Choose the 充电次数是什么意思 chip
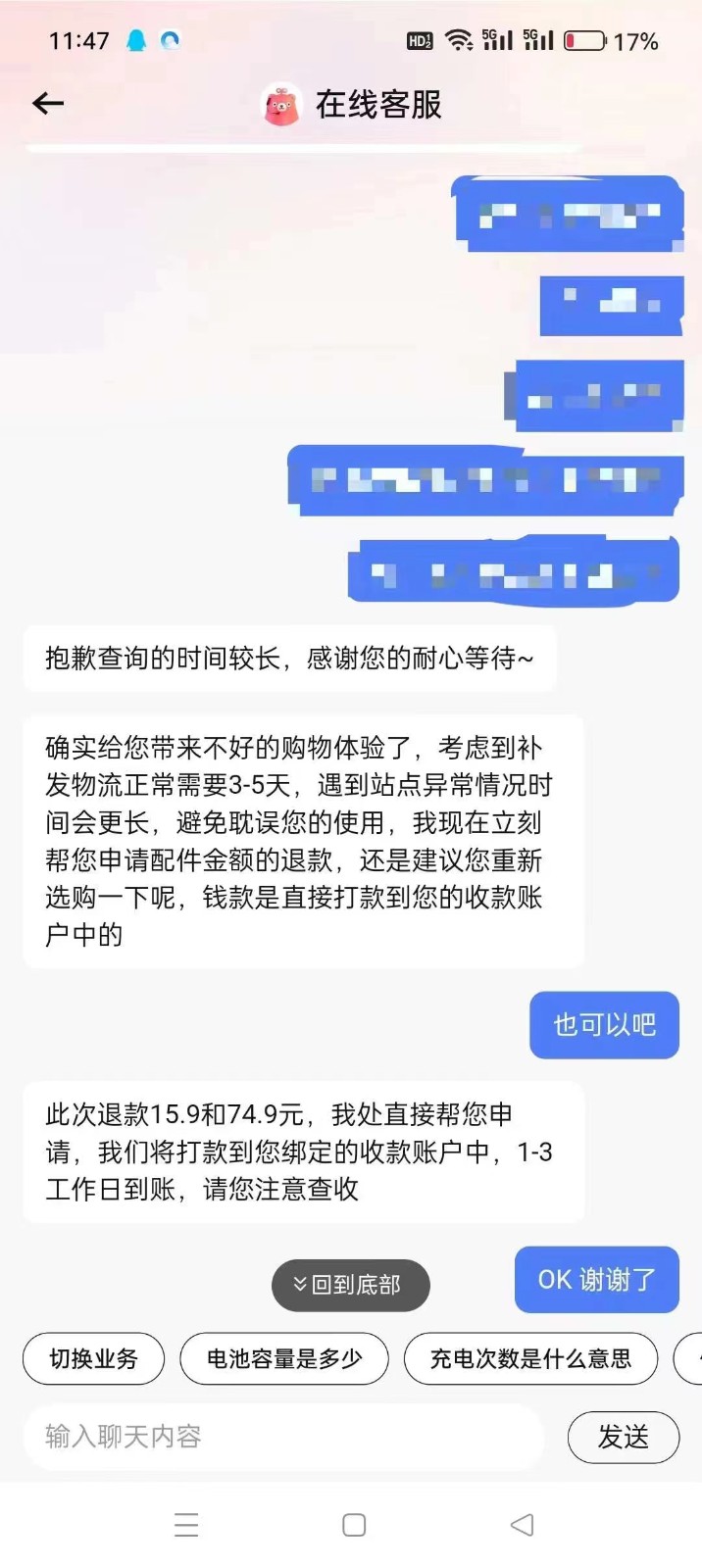 [x=530, y=1358]
